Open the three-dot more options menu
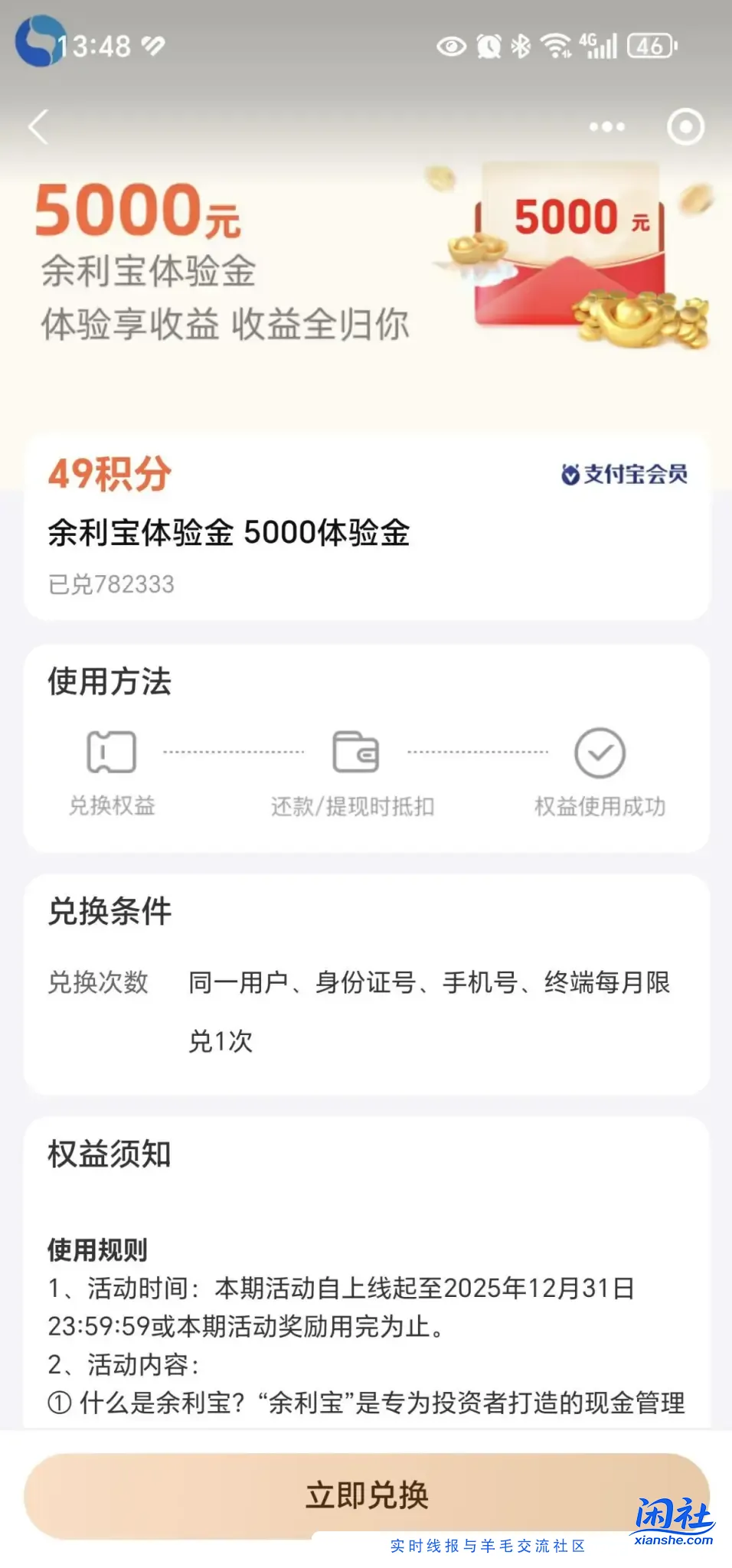The image size is (732, 1568). coord(606,127)
